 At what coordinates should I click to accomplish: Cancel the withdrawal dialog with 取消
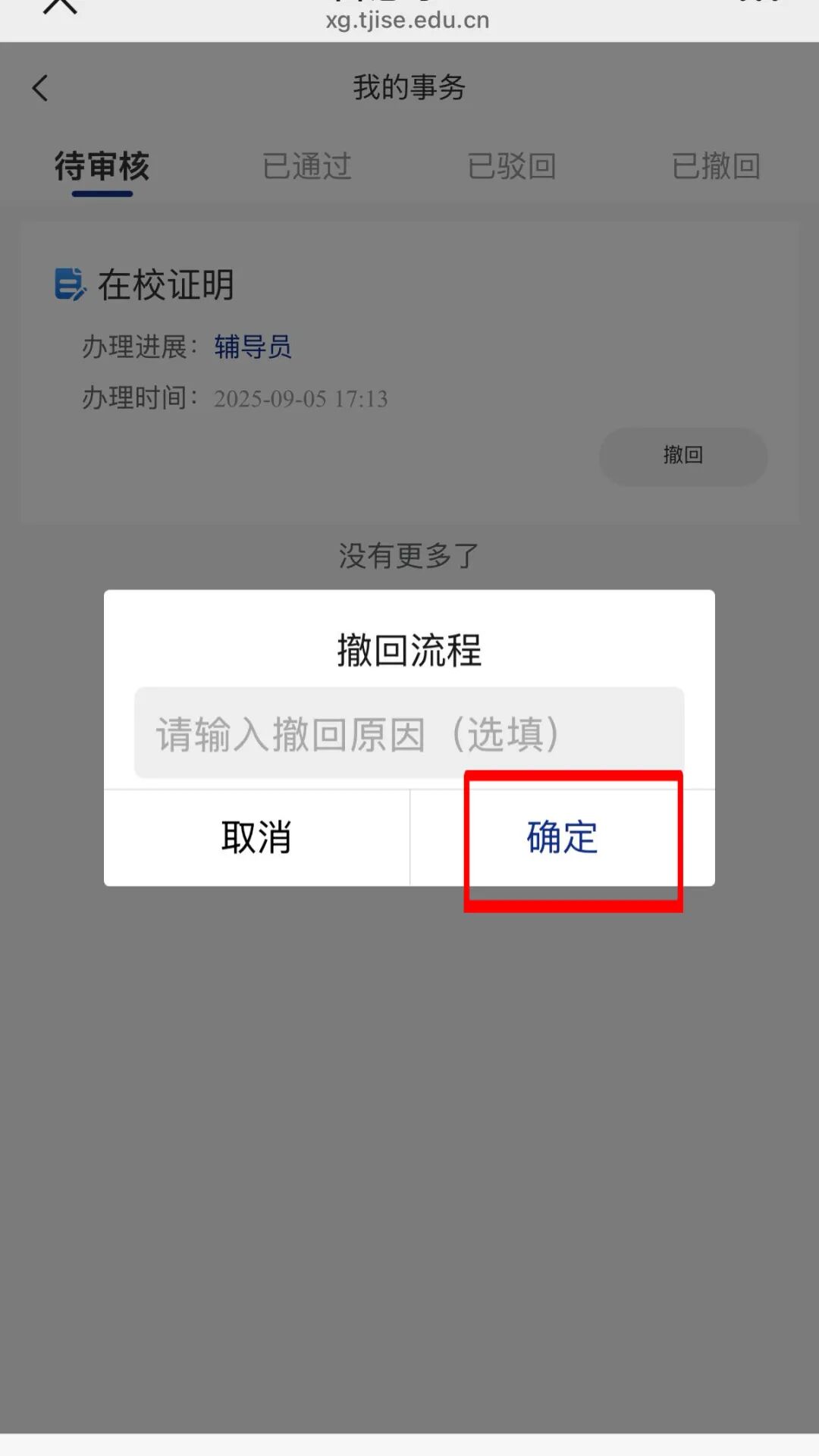pos(256,838)
